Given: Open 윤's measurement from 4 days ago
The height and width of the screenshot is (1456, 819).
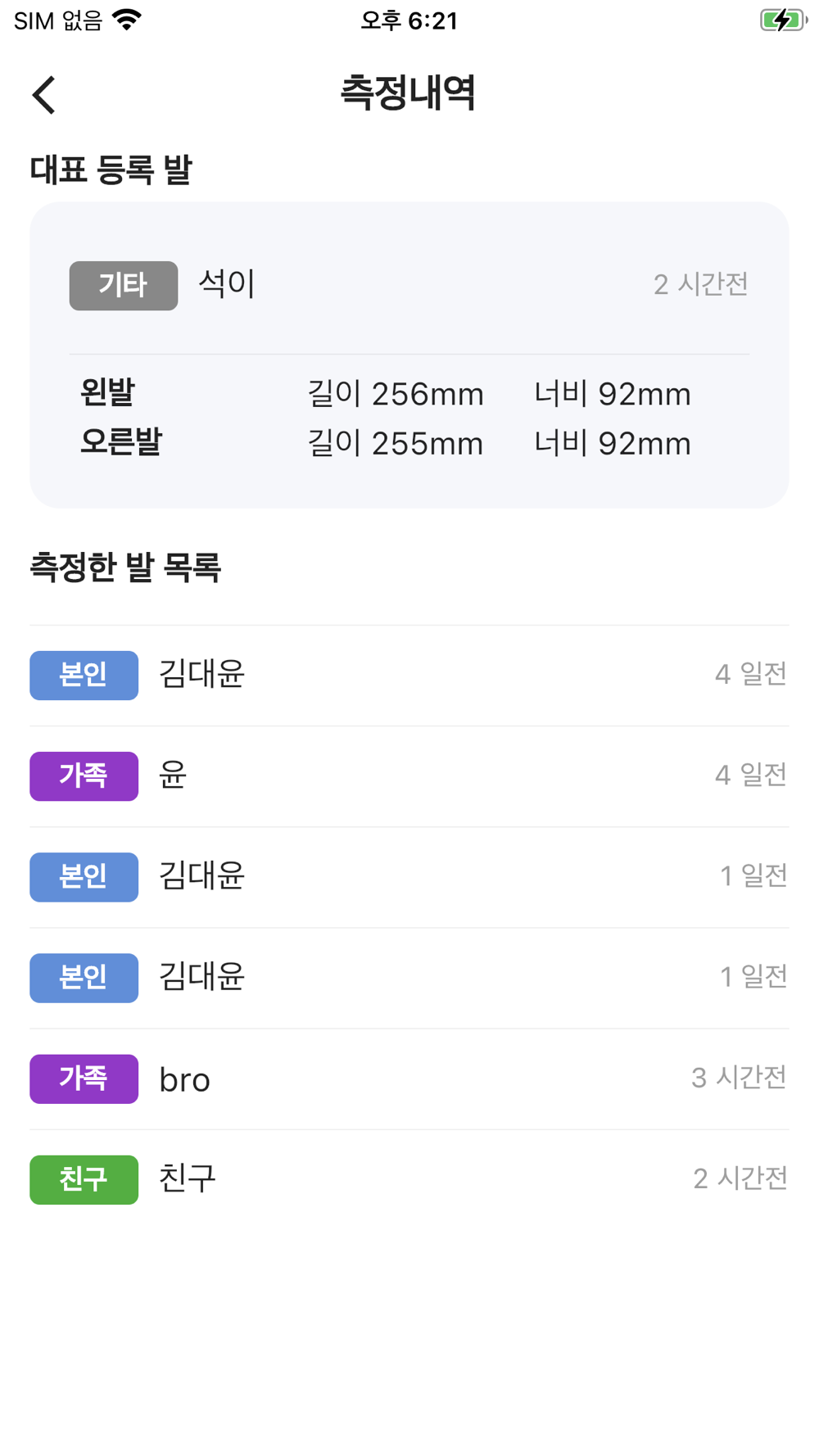Looking at the screenshot, I should tap(409, 776).
